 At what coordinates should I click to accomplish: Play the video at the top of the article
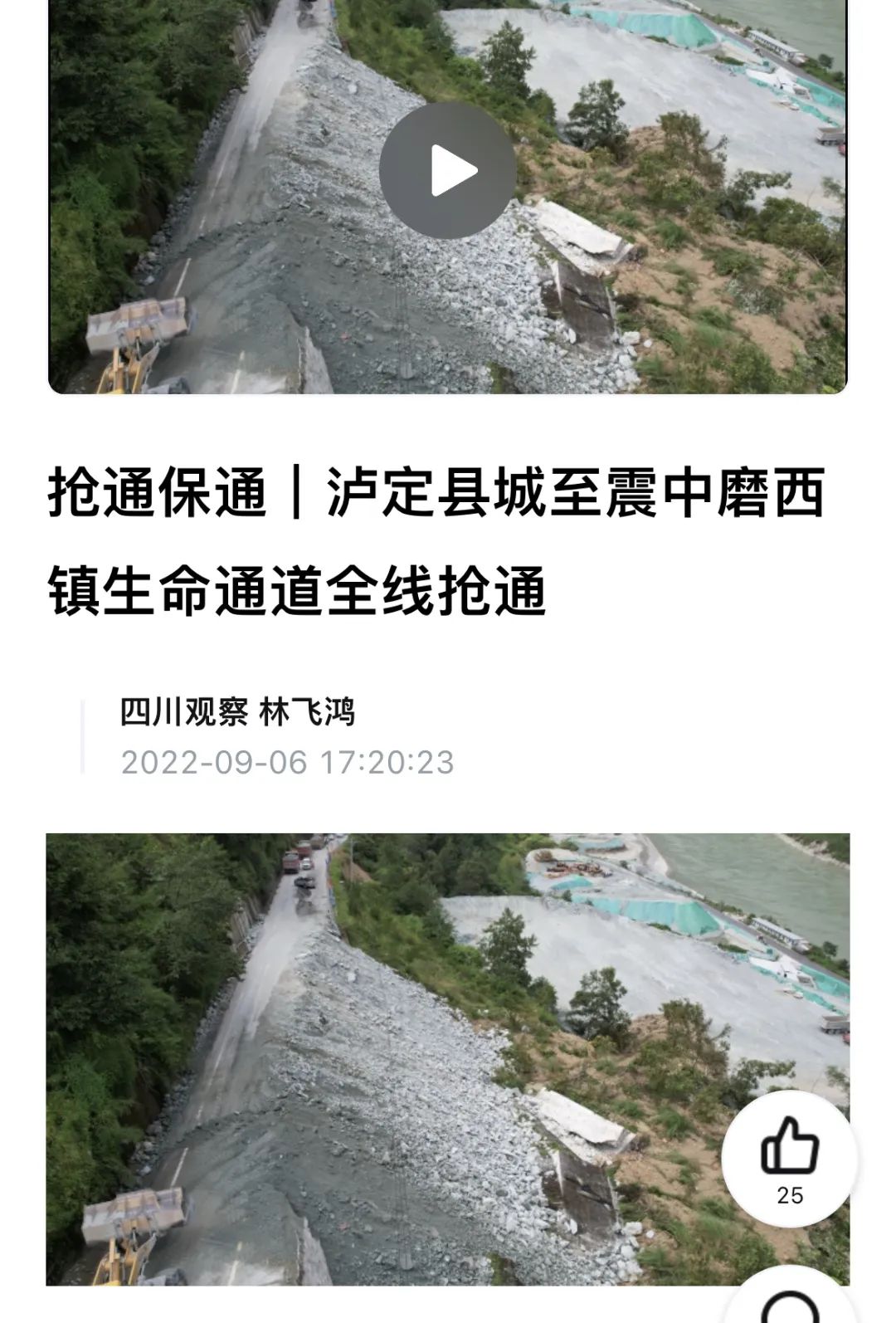448,171
